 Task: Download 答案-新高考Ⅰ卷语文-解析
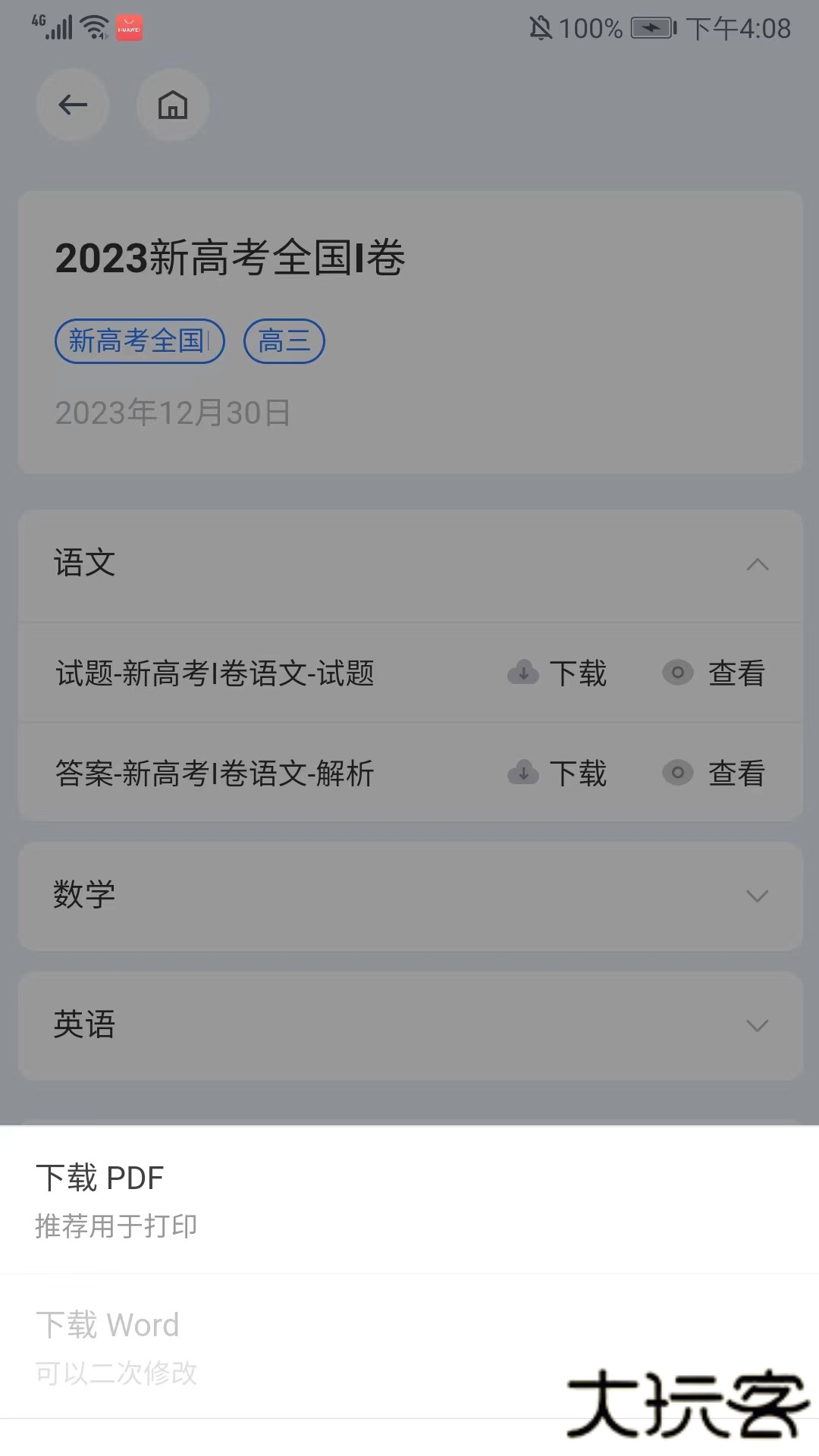[559, 773]
